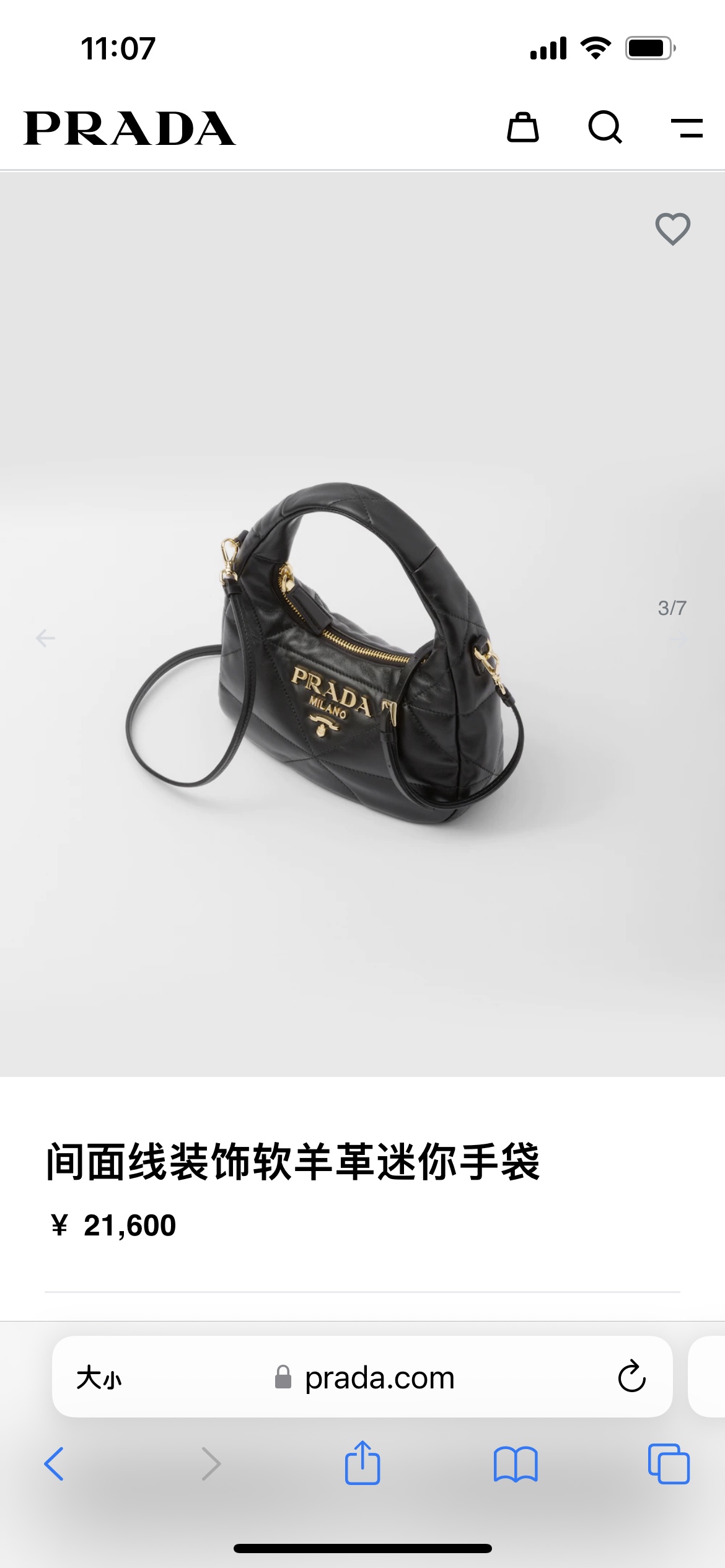725x1568 pixels.
Task: Show previous product photo
Action: [45, 638]
